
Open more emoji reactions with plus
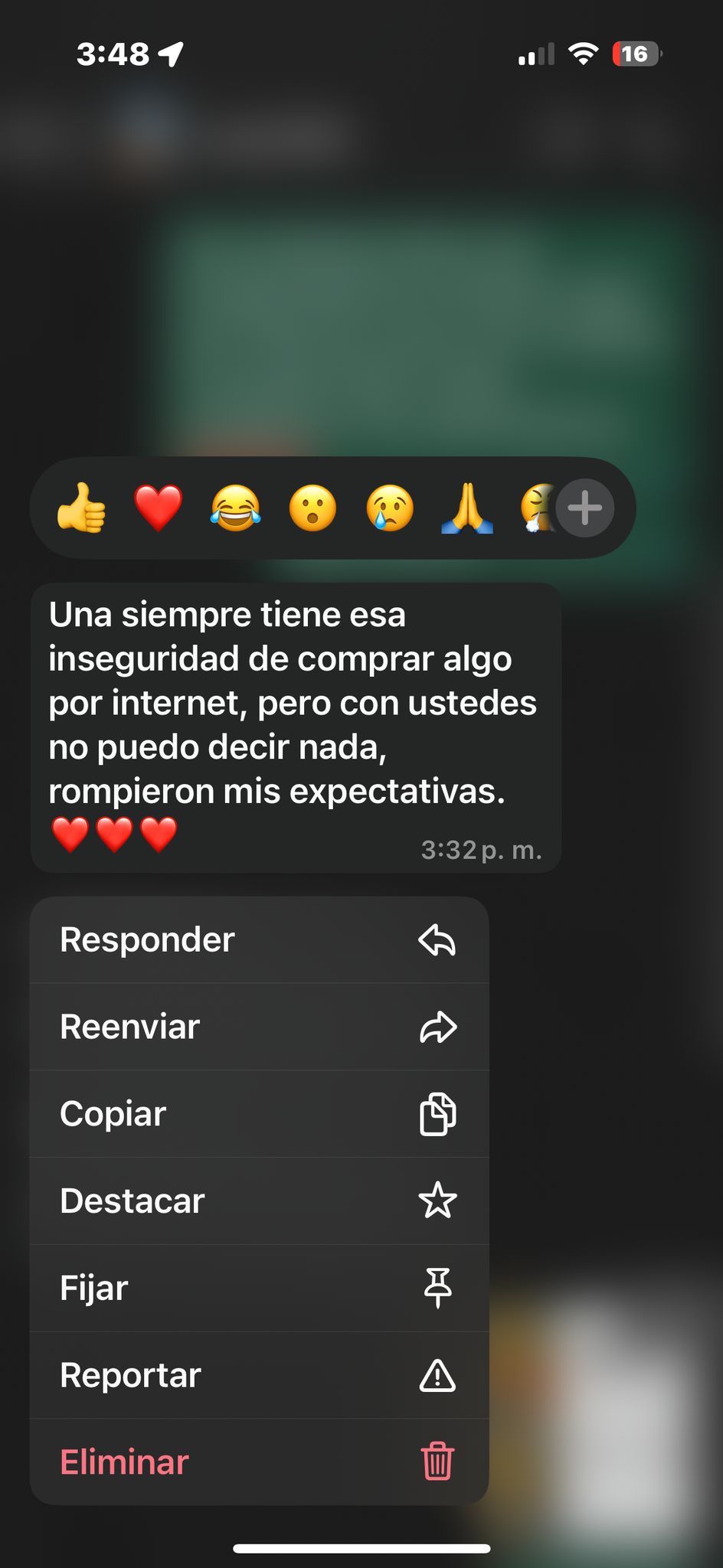(584, 508)
